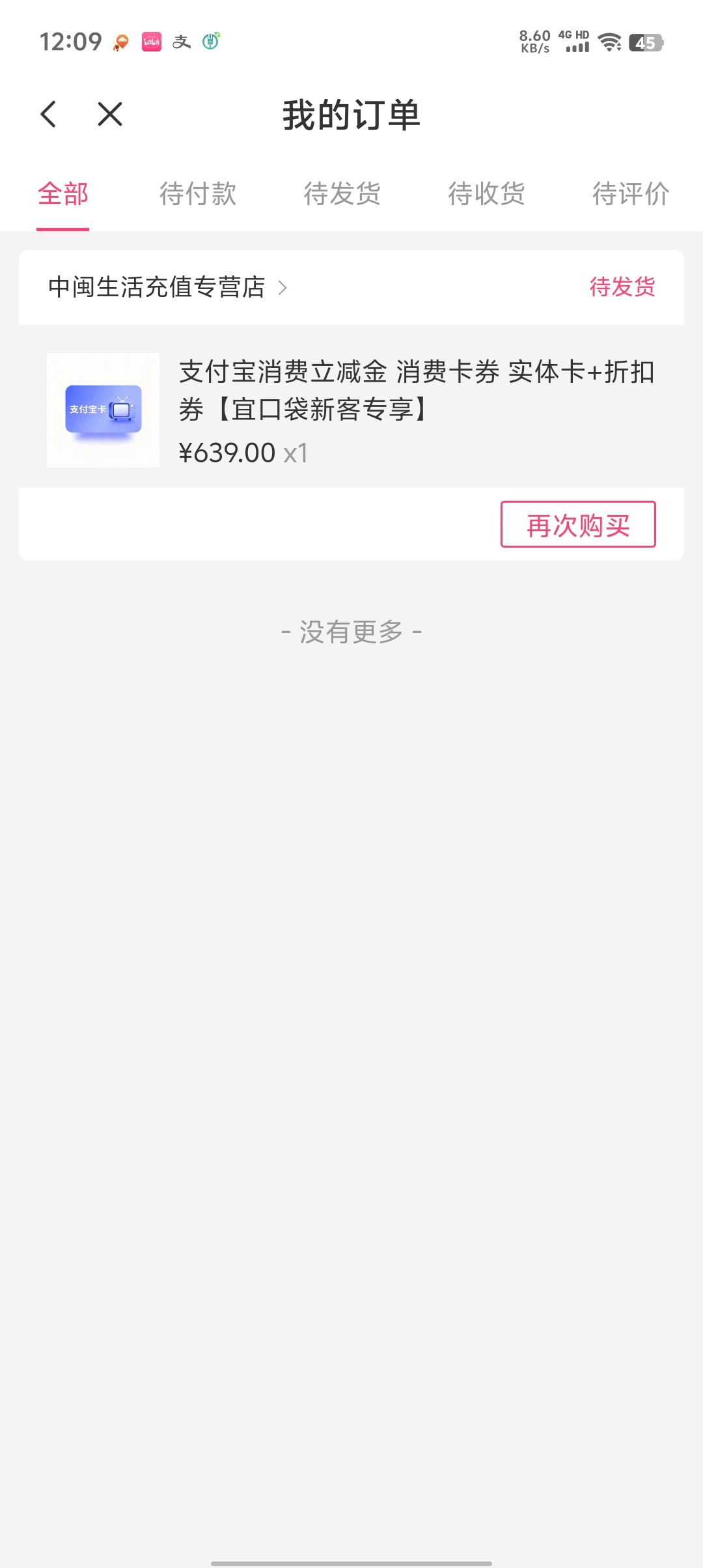Open the 待收货 tab

[x=486, y=194]
